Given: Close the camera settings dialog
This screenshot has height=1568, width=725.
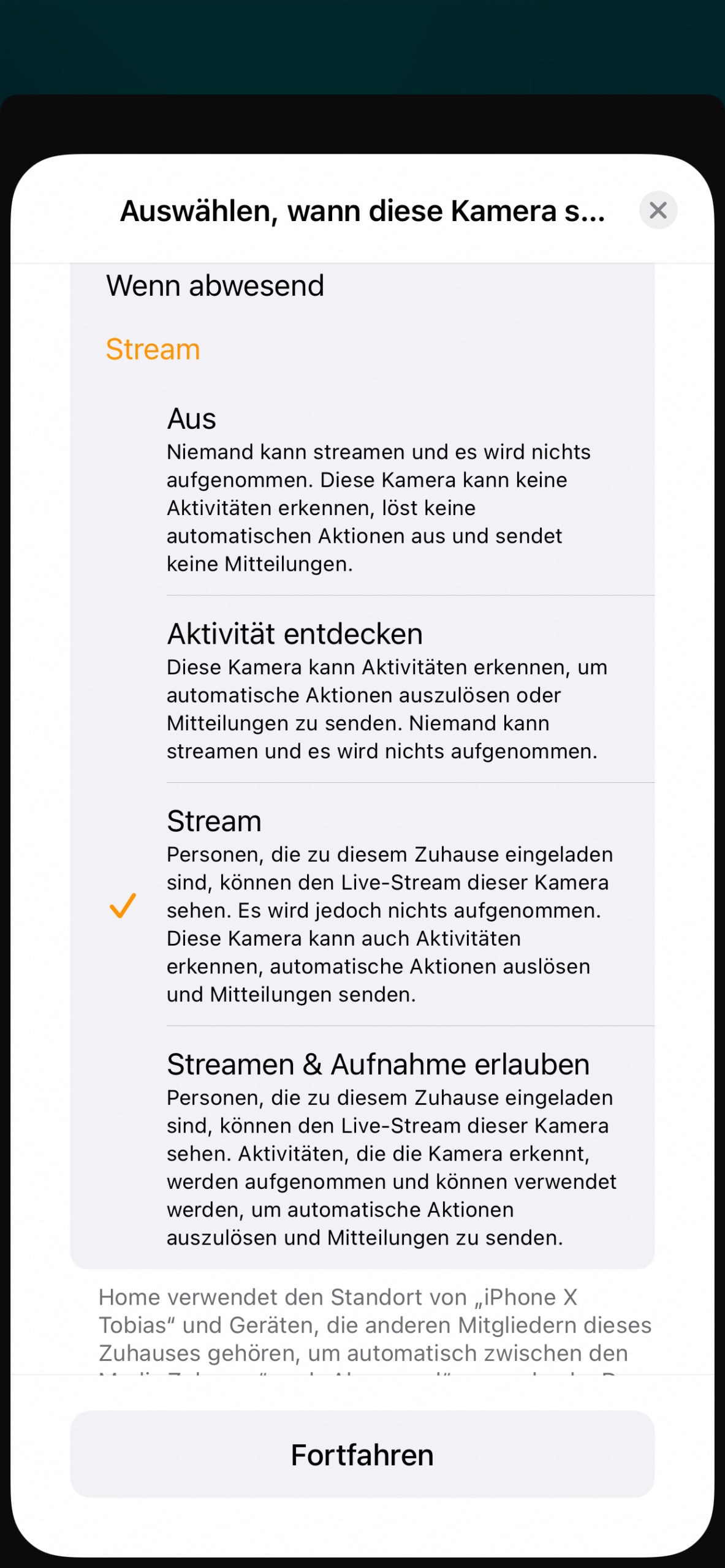Looking at the screenshot, I should tap(658, 210).
